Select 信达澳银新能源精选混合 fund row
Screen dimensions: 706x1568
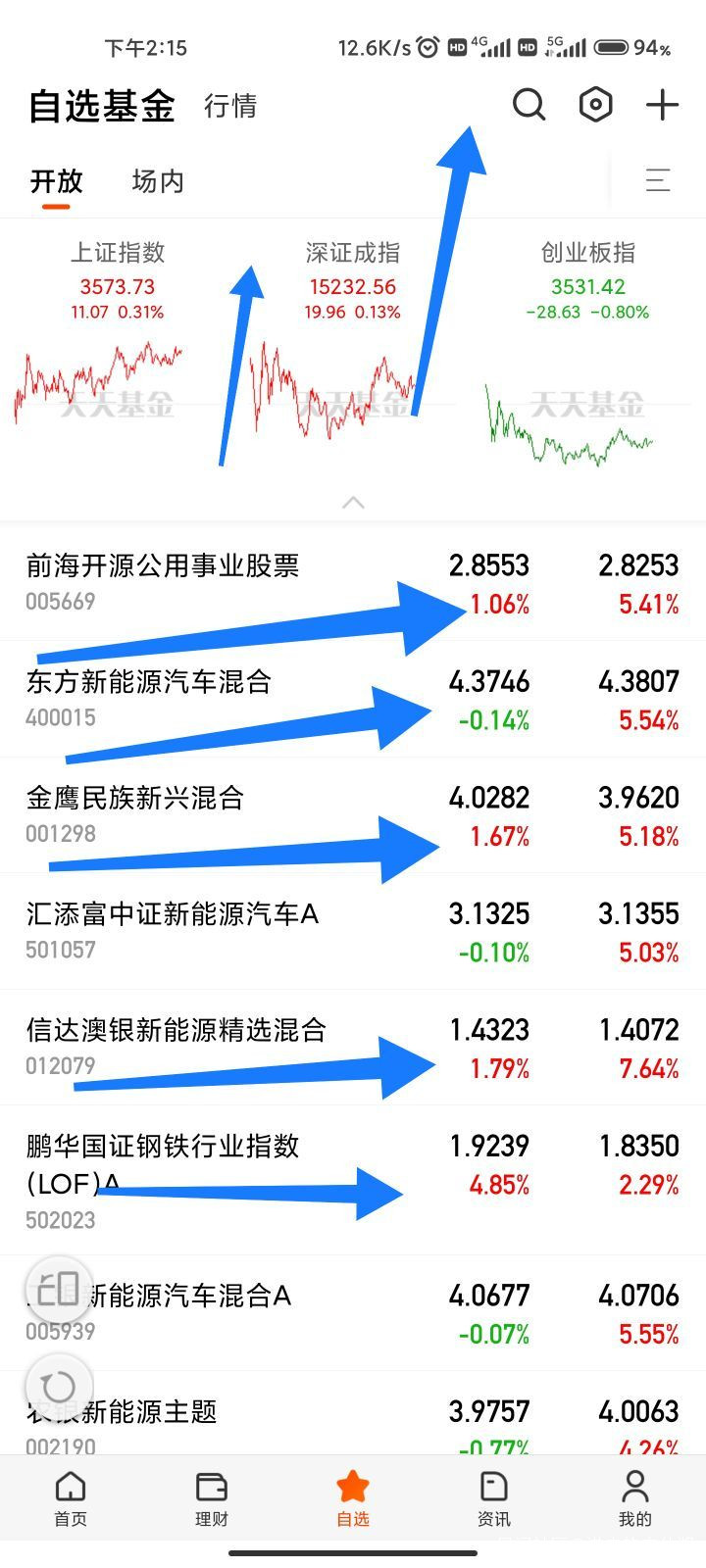(176, 1046)
